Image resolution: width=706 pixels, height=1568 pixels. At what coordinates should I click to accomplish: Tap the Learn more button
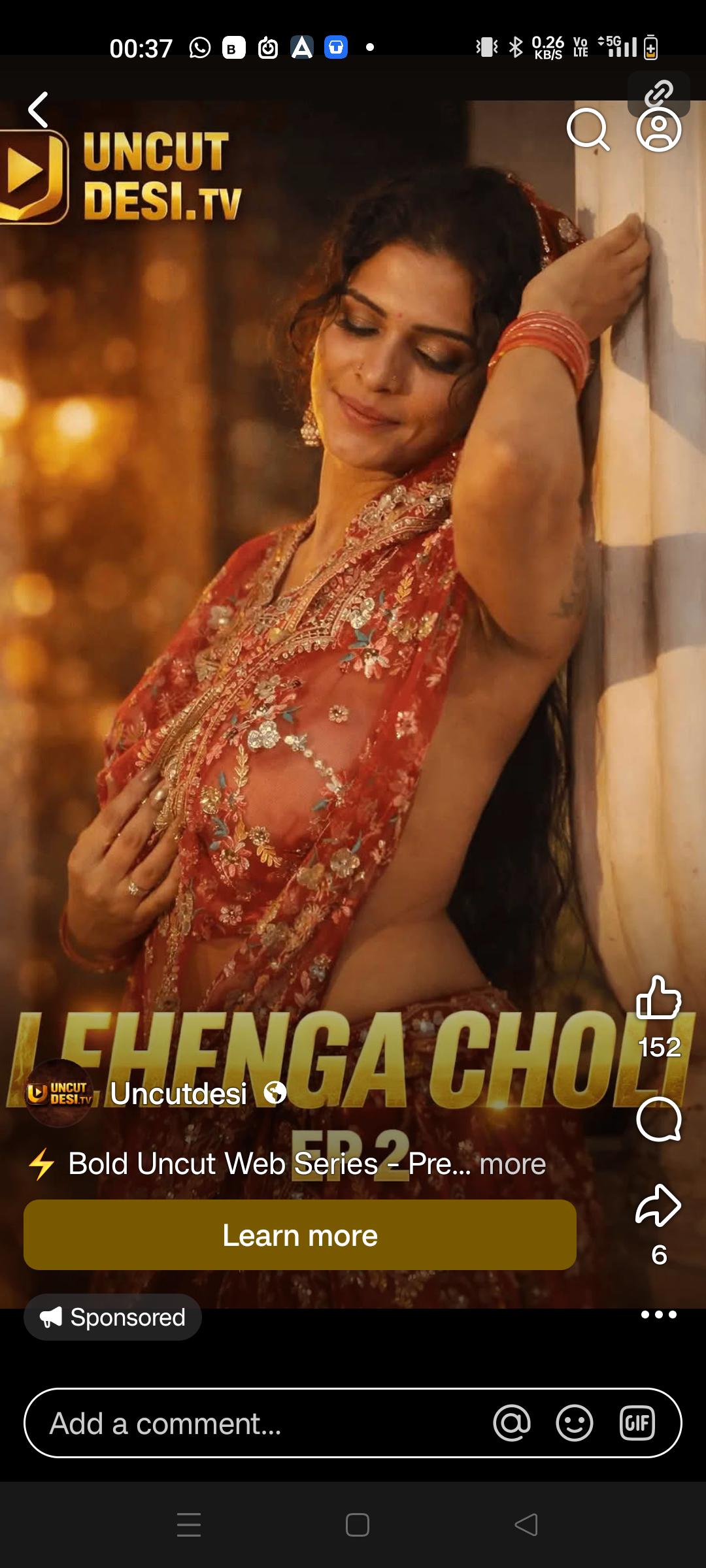coord(300,1235)
